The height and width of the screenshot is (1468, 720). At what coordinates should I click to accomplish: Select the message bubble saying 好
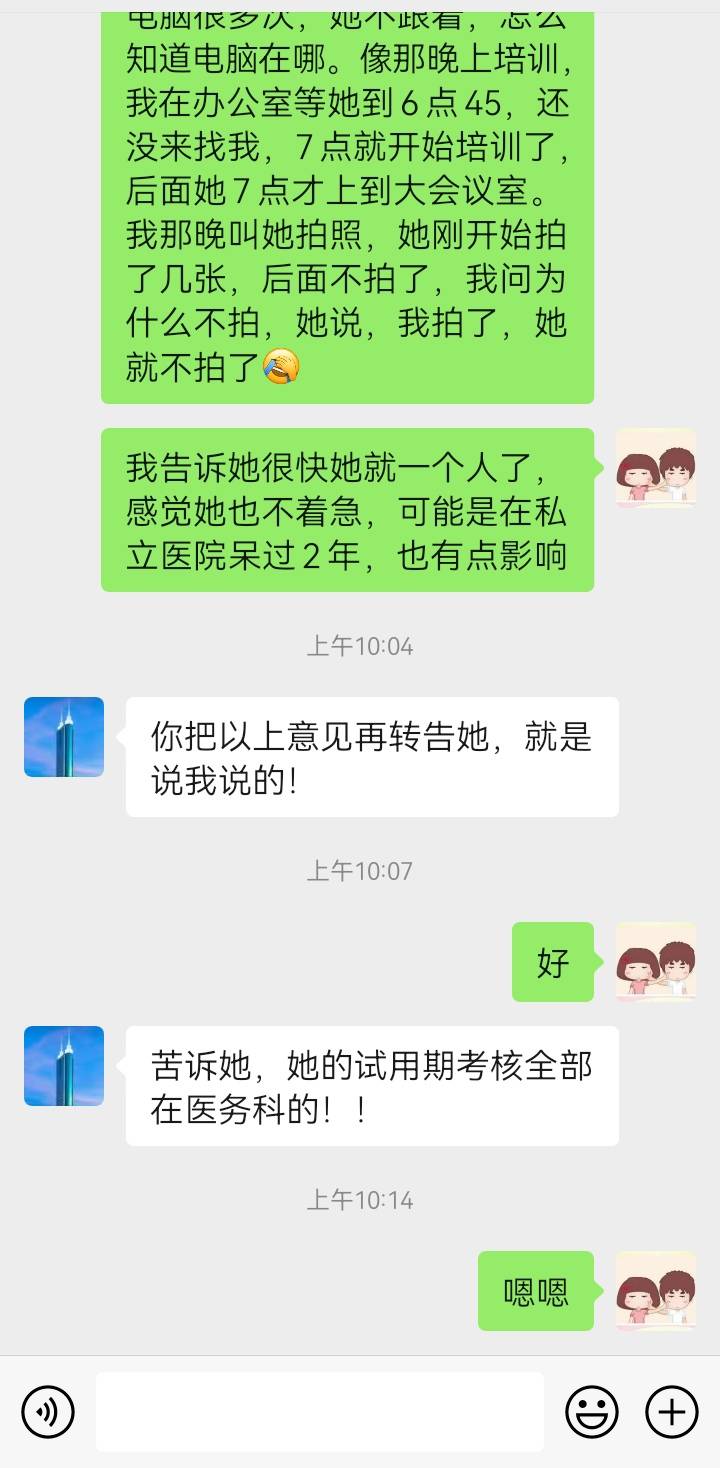(x=551, y=964)
